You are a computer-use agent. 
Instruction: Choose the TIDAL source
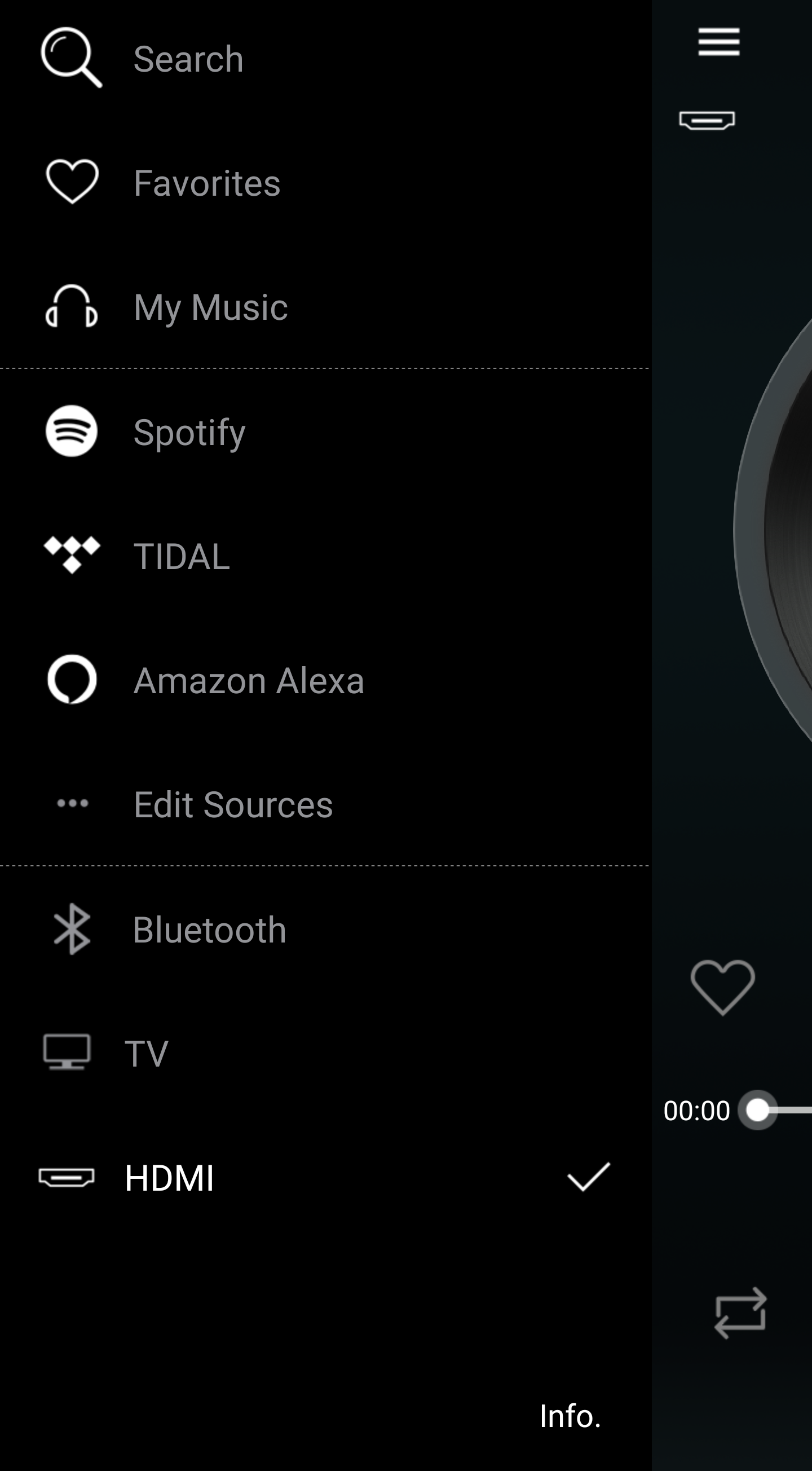(x=182, y=556)
